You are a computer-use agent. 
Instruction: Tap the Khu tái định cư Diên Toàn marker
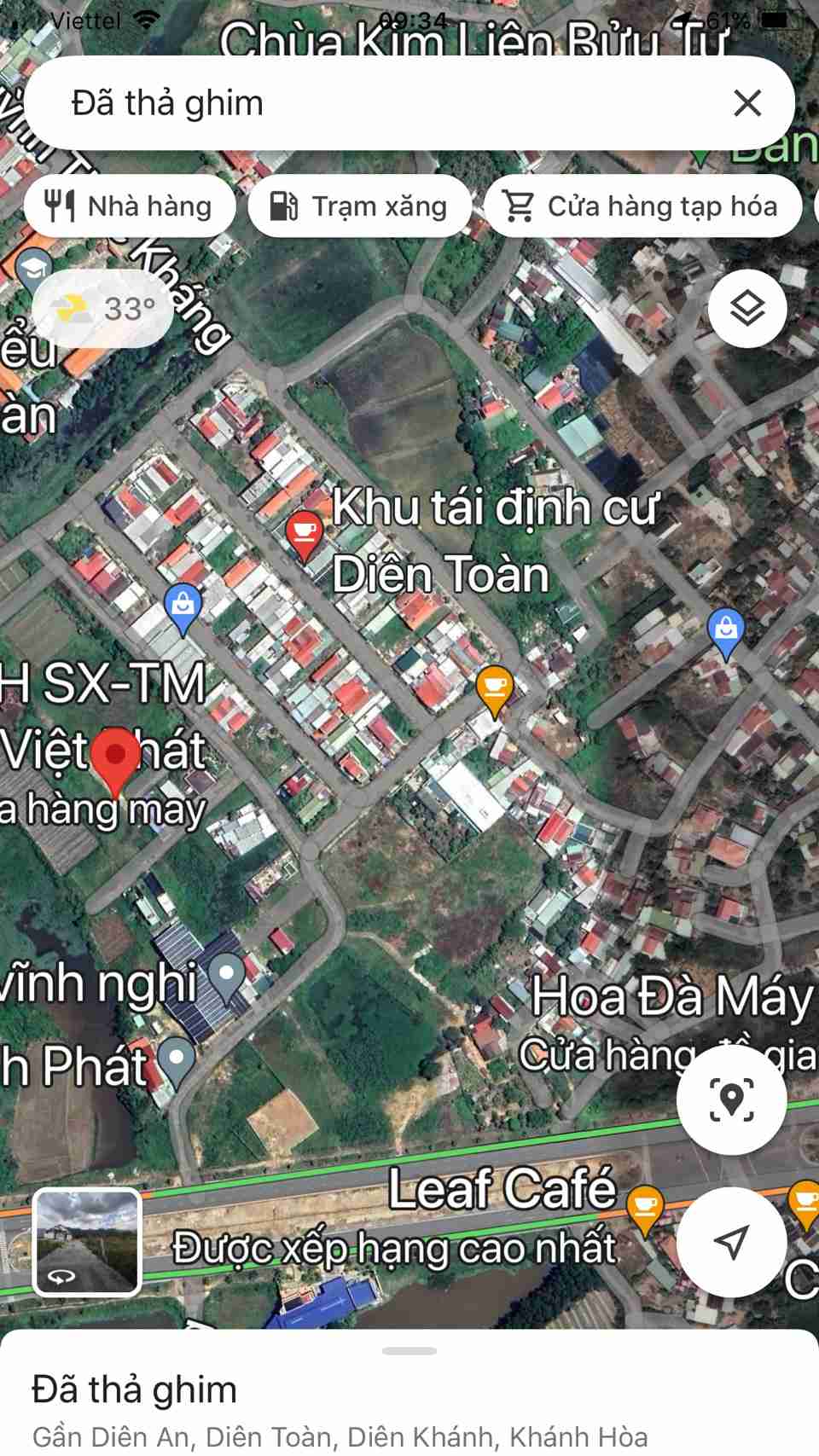pos(304,532)
